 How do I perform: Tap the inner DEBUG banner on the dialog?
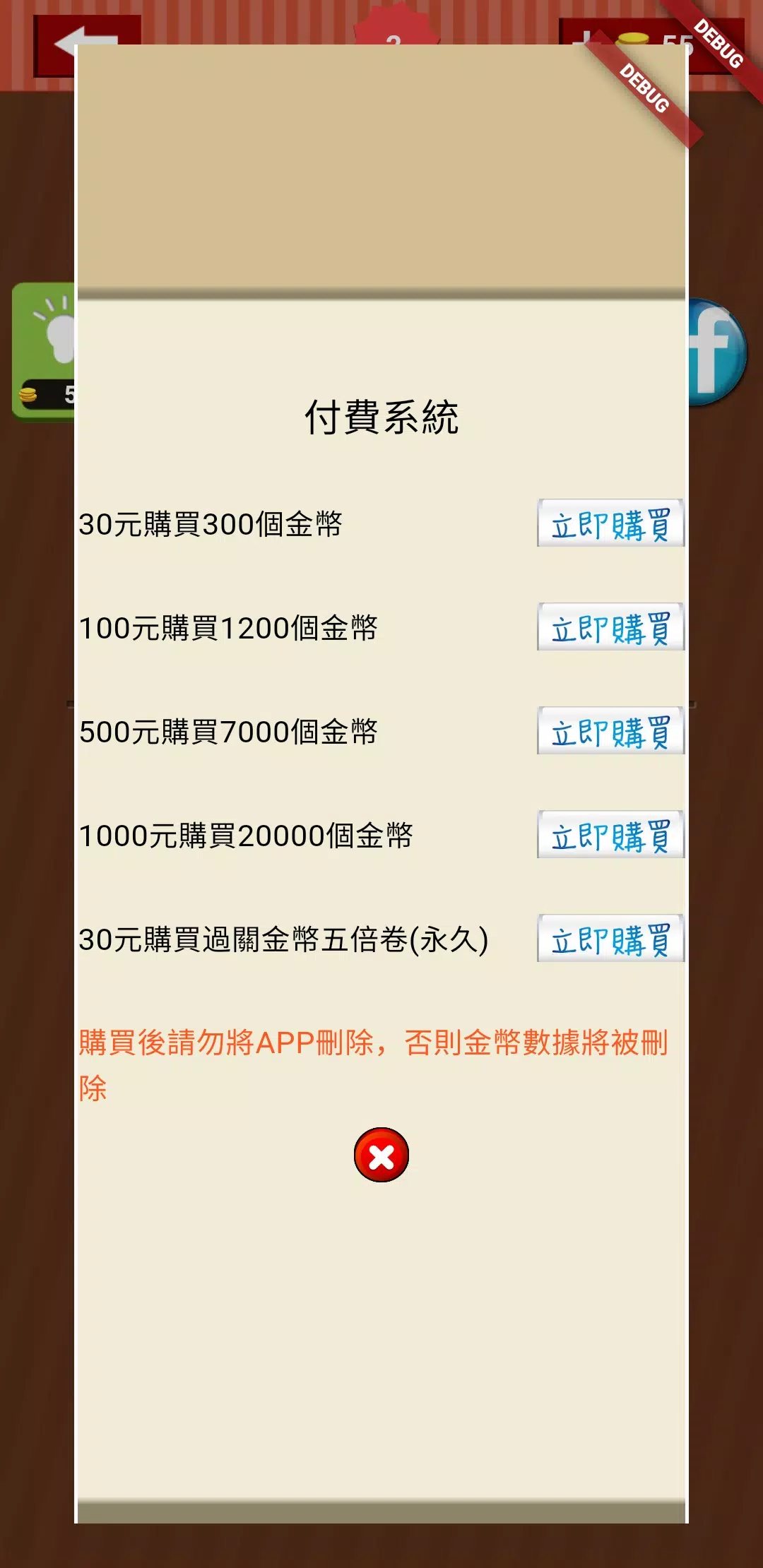(646, 88)
